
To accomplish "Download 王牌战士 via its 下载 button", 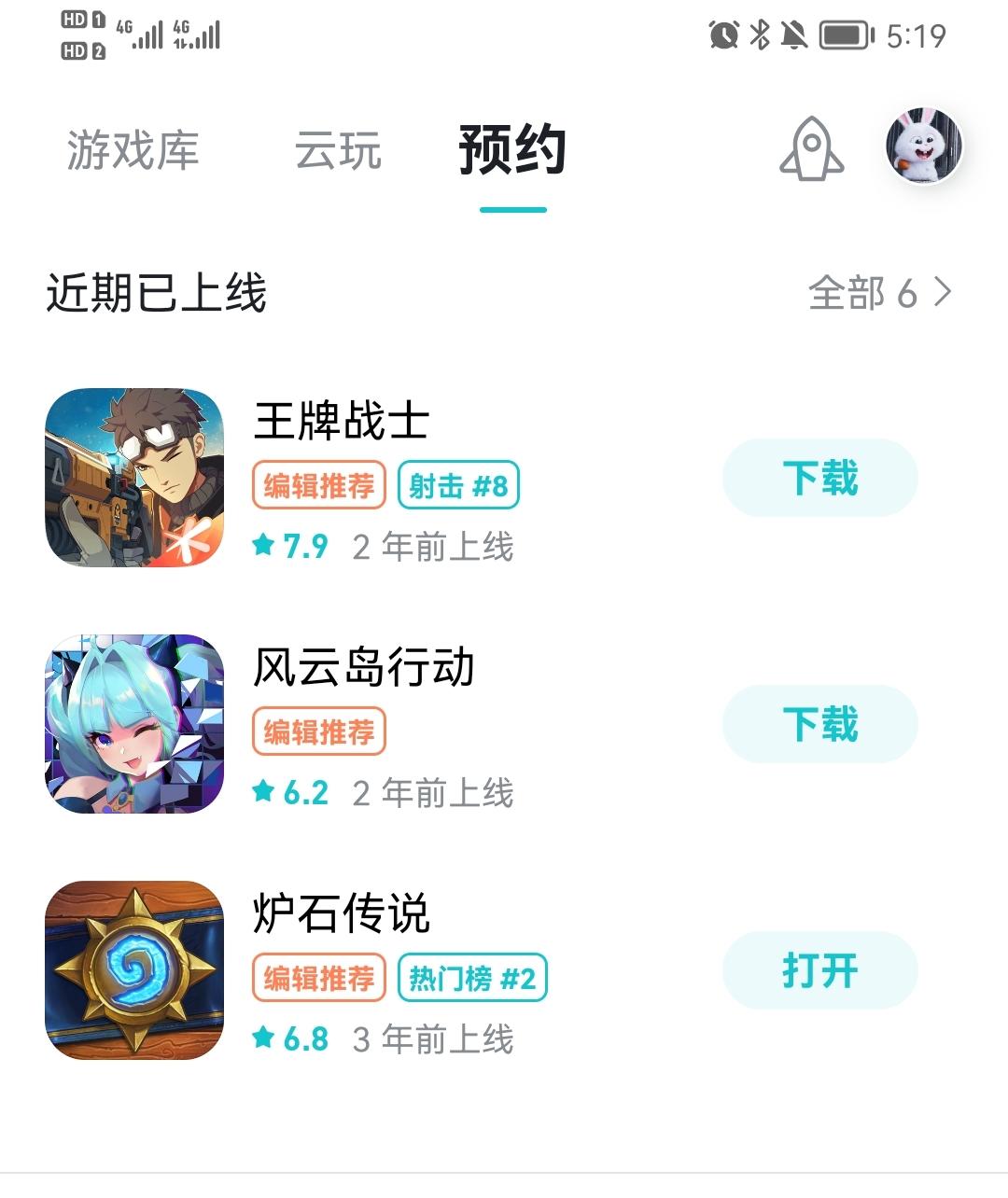I will tap(819, 477).
